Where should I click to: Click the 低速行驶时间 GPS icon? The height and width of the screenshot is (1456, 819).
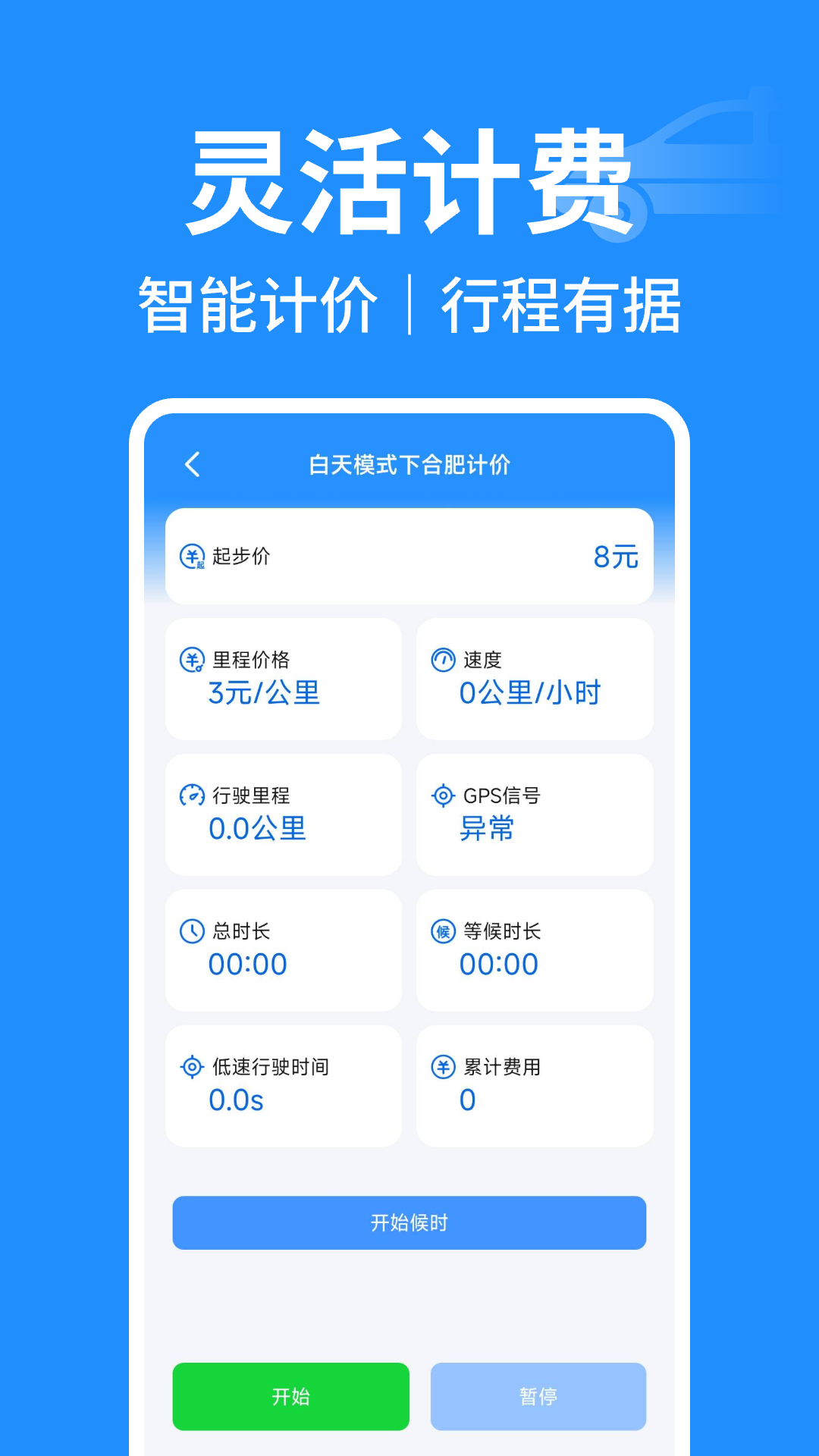(190, 1066)
